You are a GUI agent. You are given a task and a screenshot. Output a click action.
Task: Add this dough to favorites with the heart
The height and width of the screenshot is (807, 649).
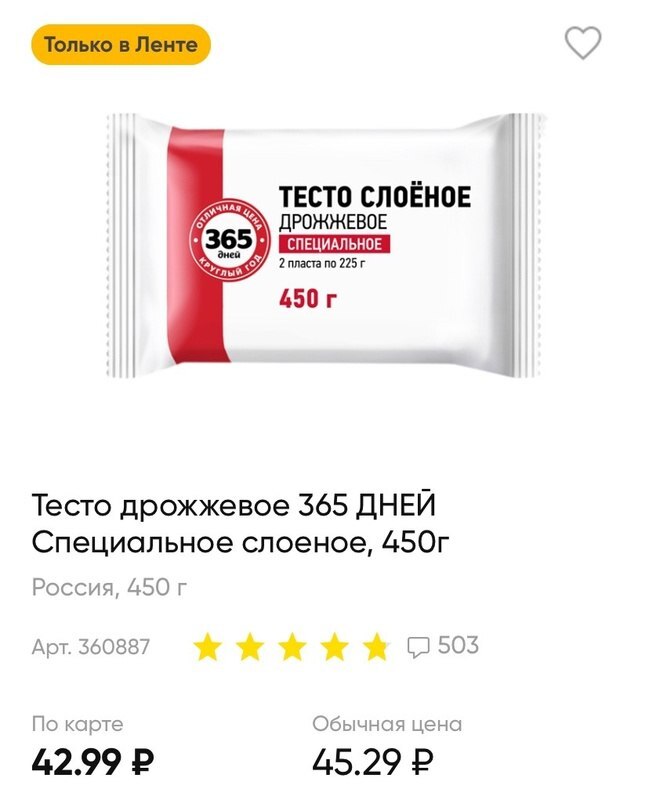583,43
